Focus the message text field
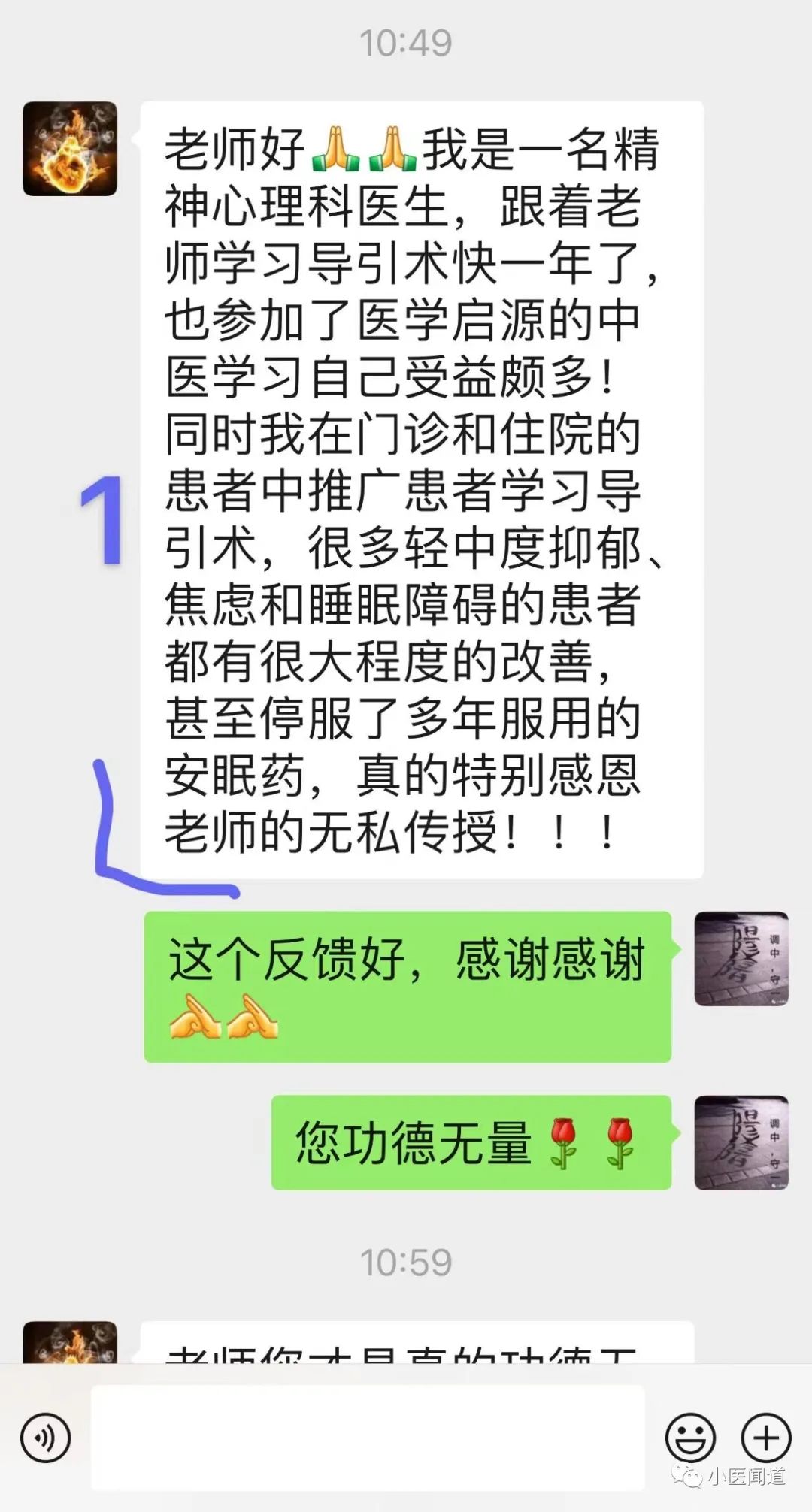The image size is (812, 1512). [x=368, y=1438]
